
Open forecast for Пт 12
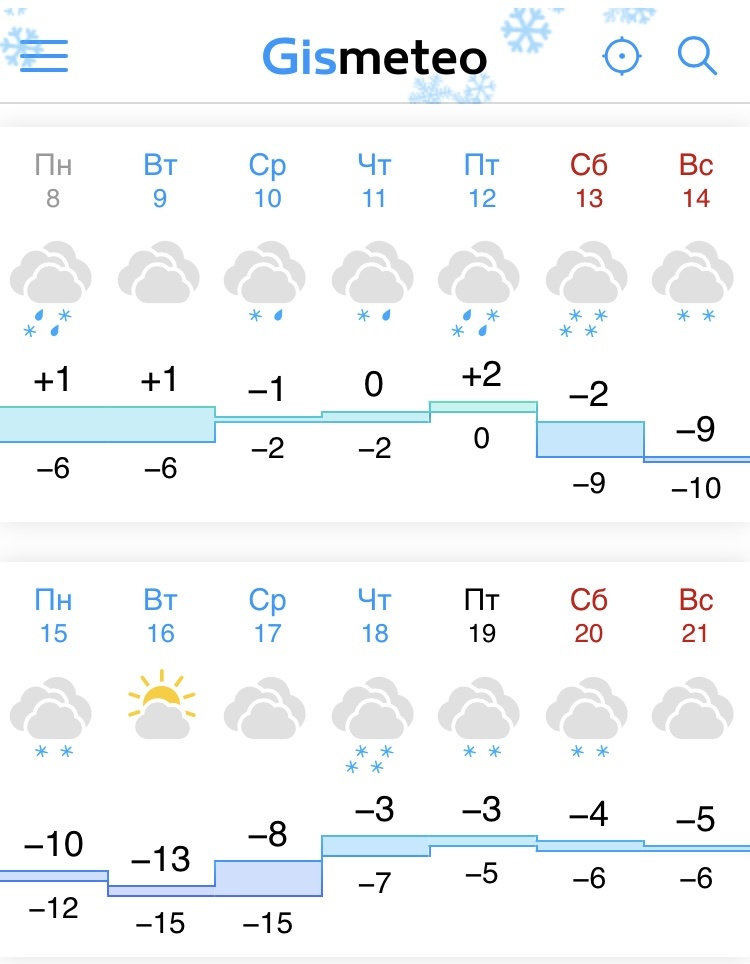(481, 181)
